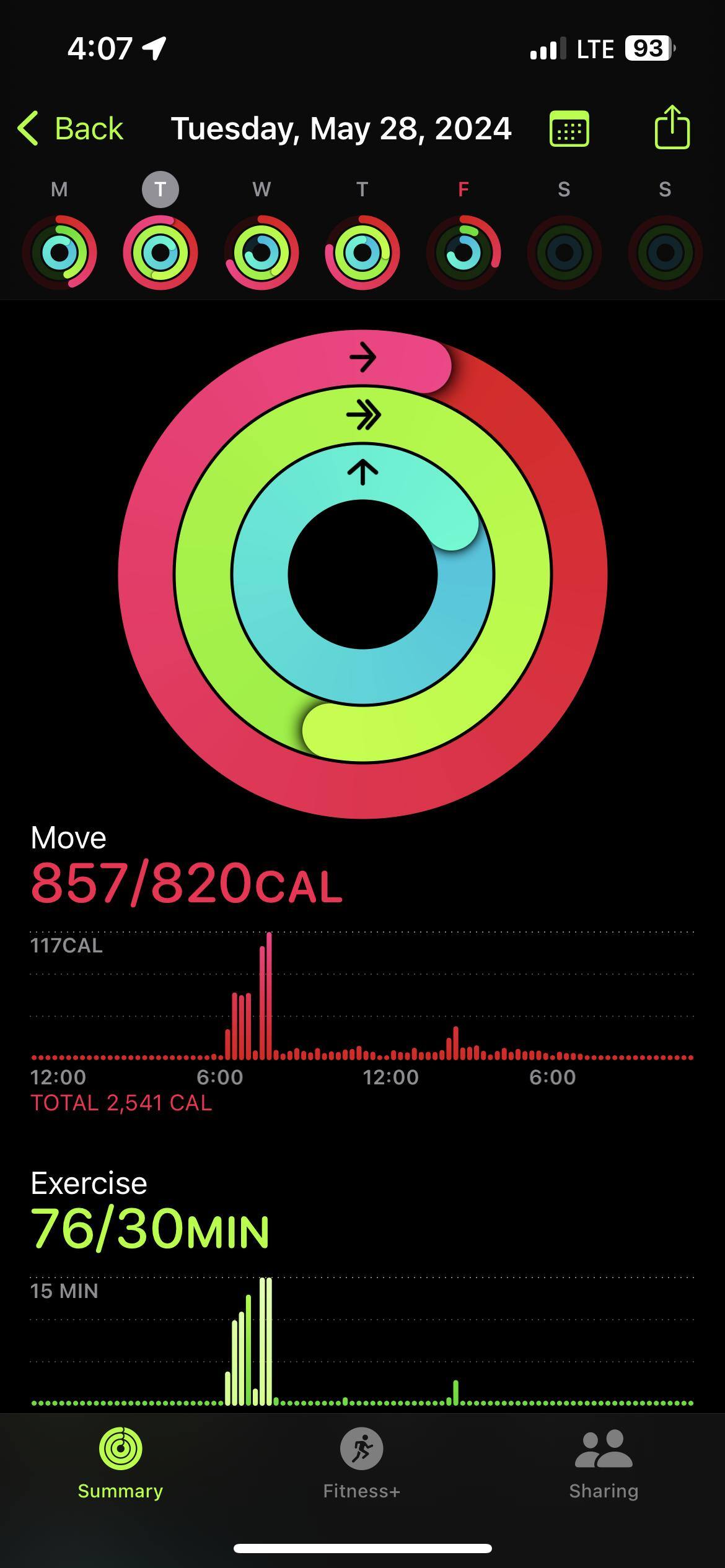The height and width of the screenshot is (1568, 725).
Task: Share this day's activity summary
Action: (x=672, y=128)
